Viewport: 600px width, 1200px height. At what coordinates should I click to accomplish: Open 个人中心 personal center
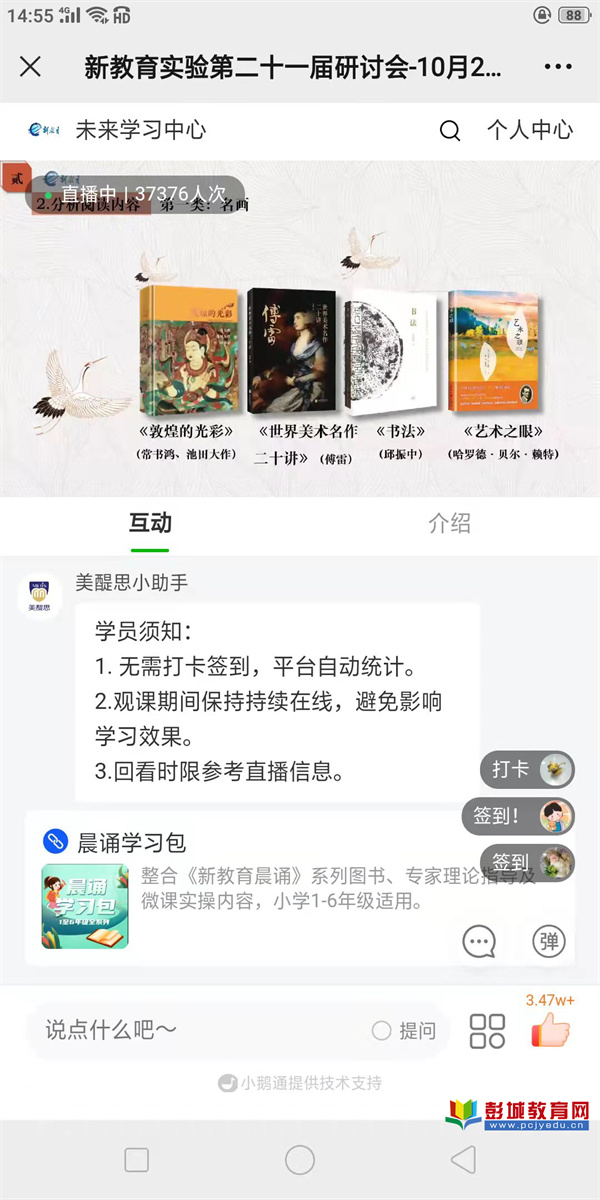tap(529, 130)
